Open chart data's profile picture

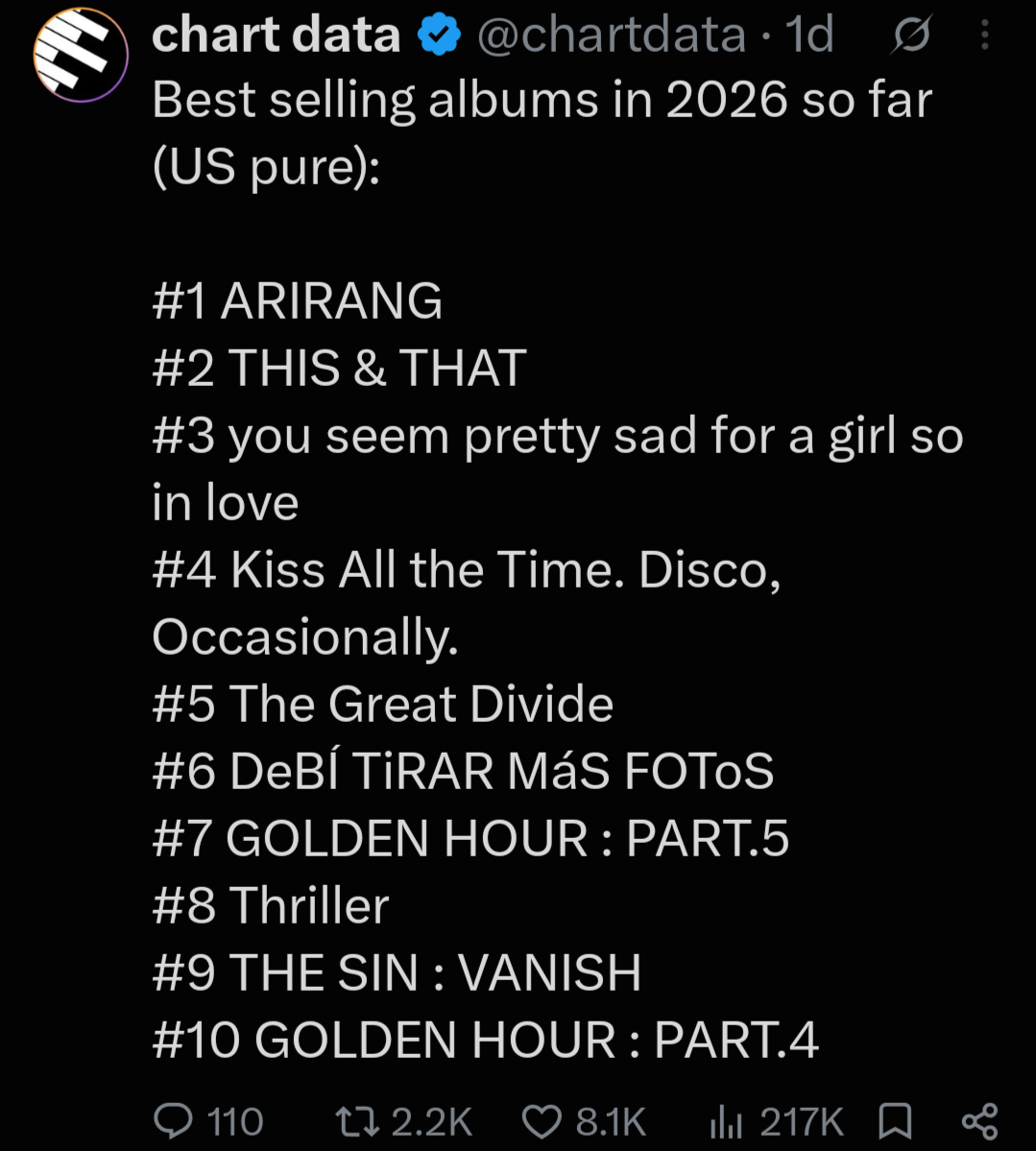[81, 55]
